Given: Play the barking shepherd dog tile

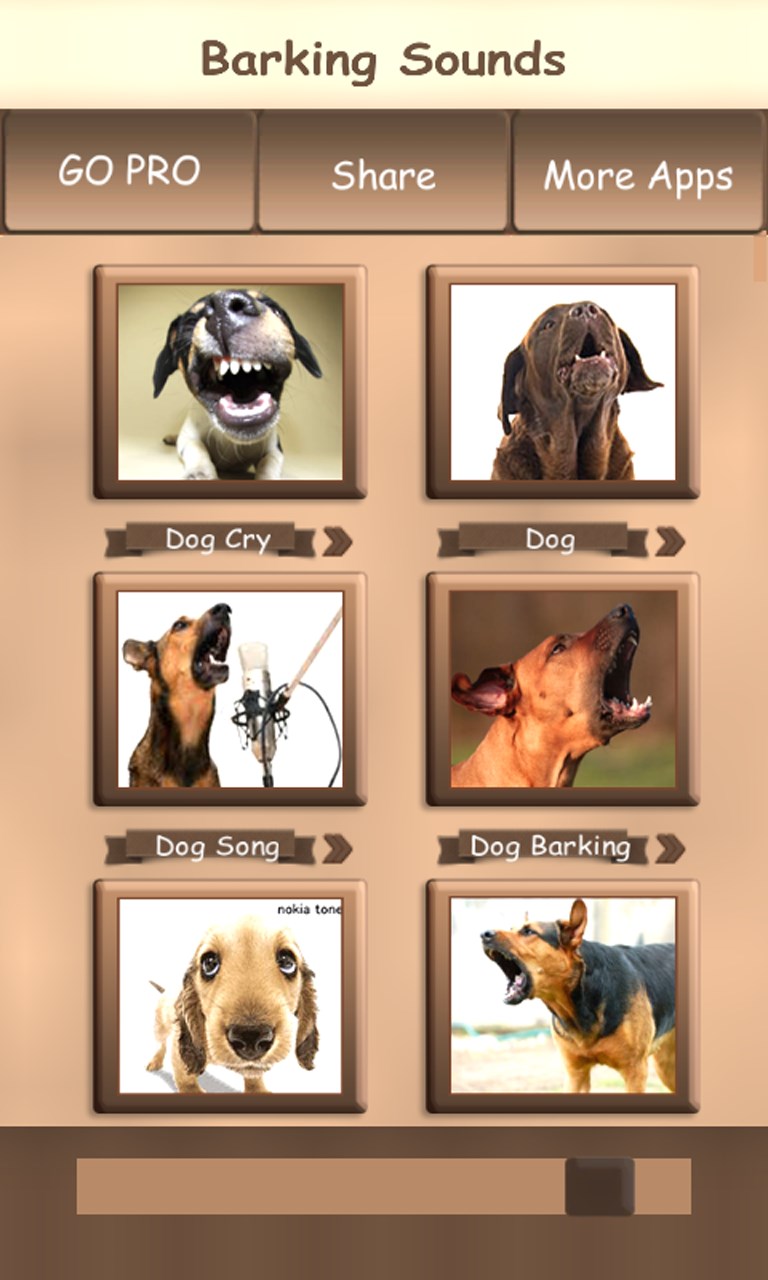Looking at the screenshot, I should (x=562, y=996).
